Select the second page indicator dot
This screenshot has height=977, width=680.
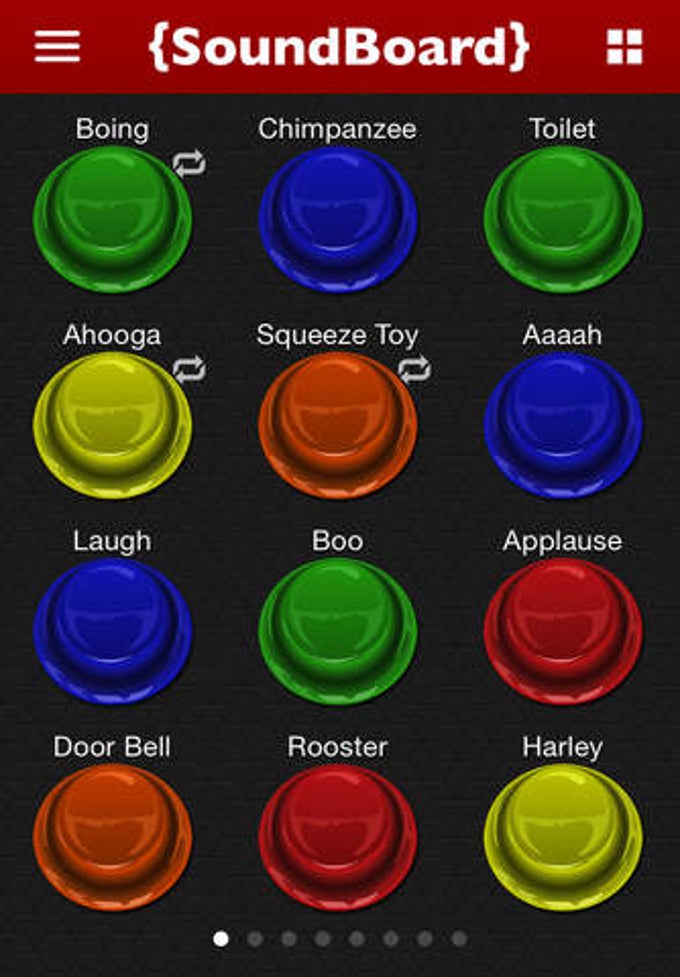(x=255, y=939)
